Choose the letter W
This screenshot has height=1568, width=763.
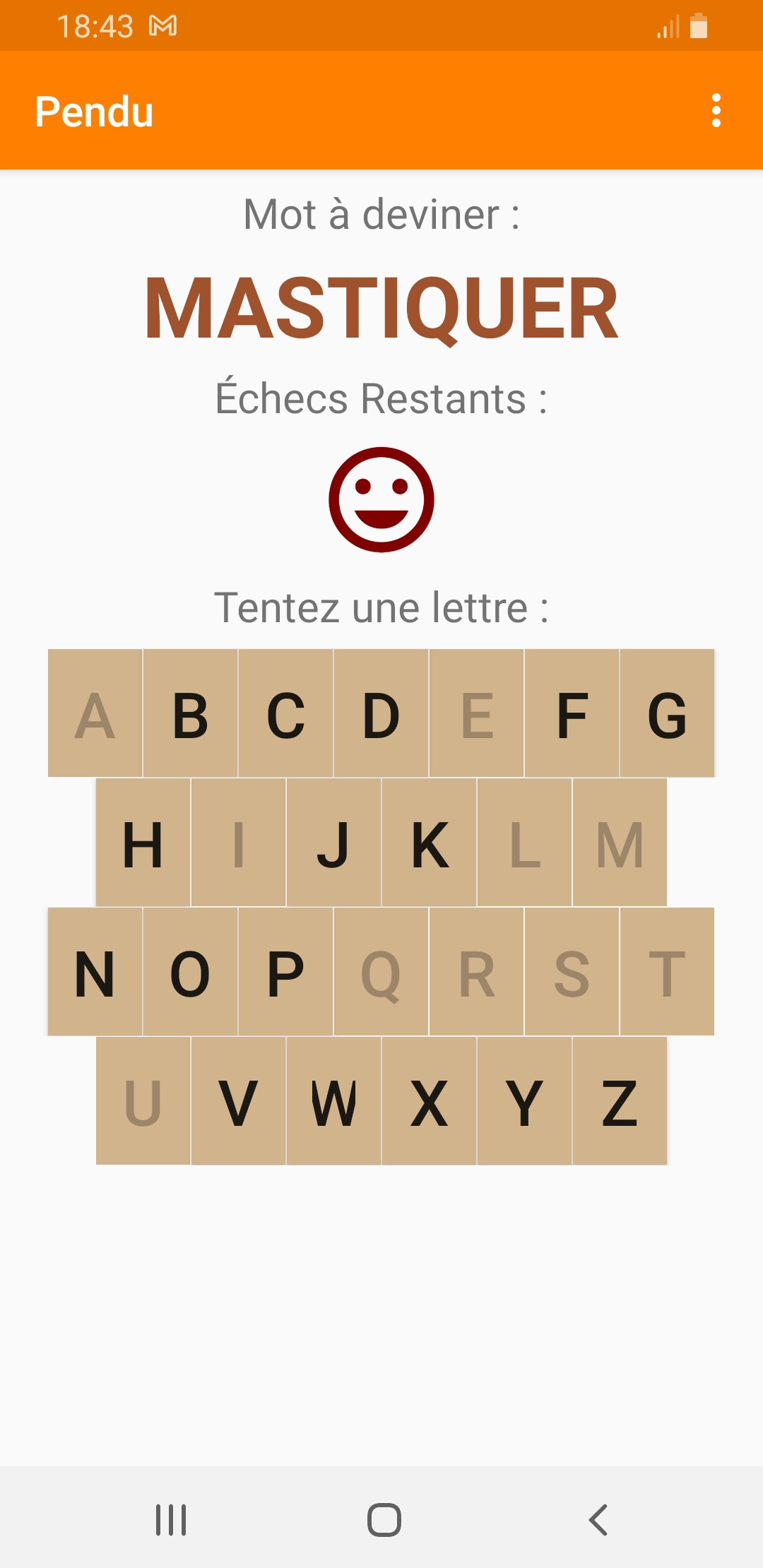[333, 1101]
